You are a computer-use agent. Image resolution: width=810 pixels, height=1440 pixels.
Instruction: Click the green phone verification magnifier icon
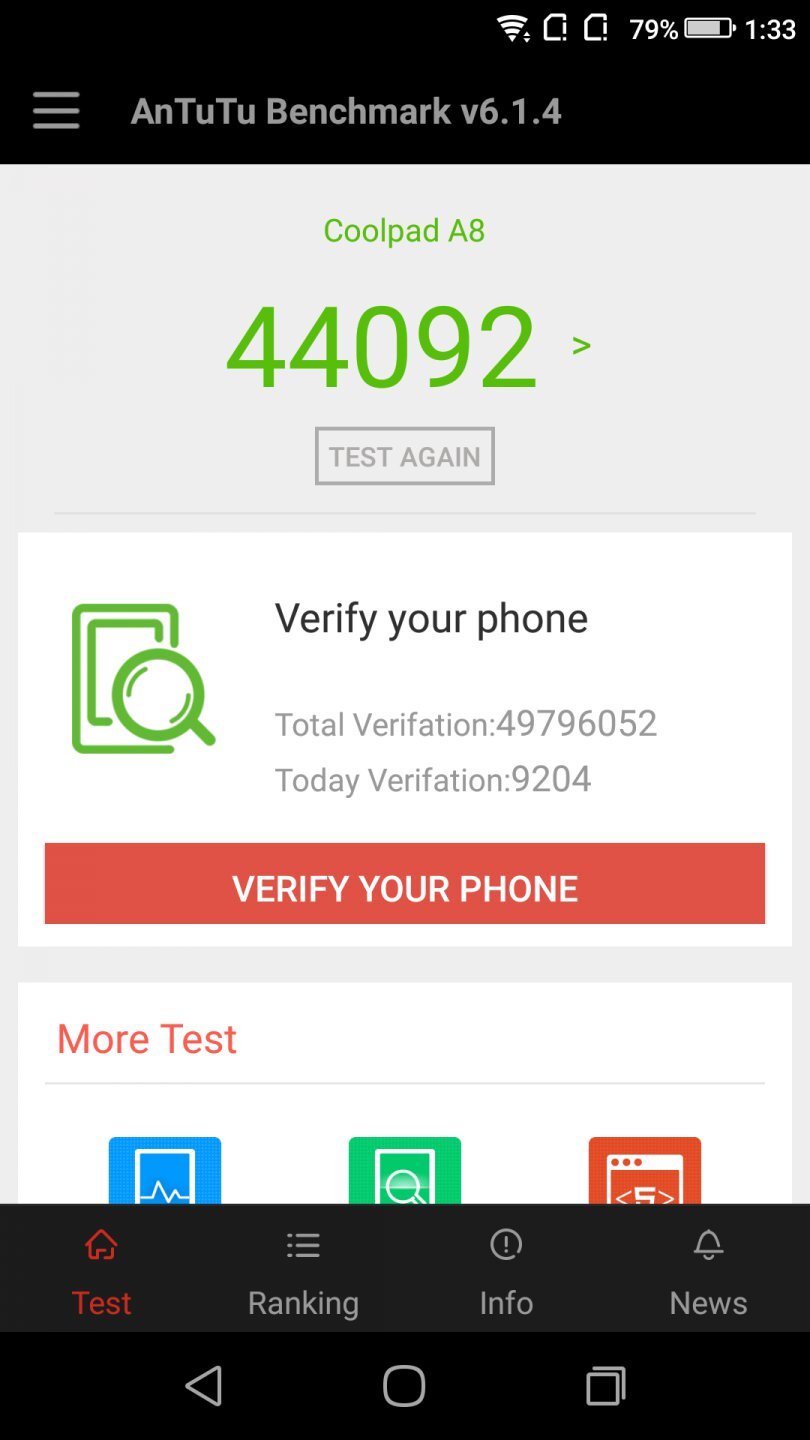point(144,677)
